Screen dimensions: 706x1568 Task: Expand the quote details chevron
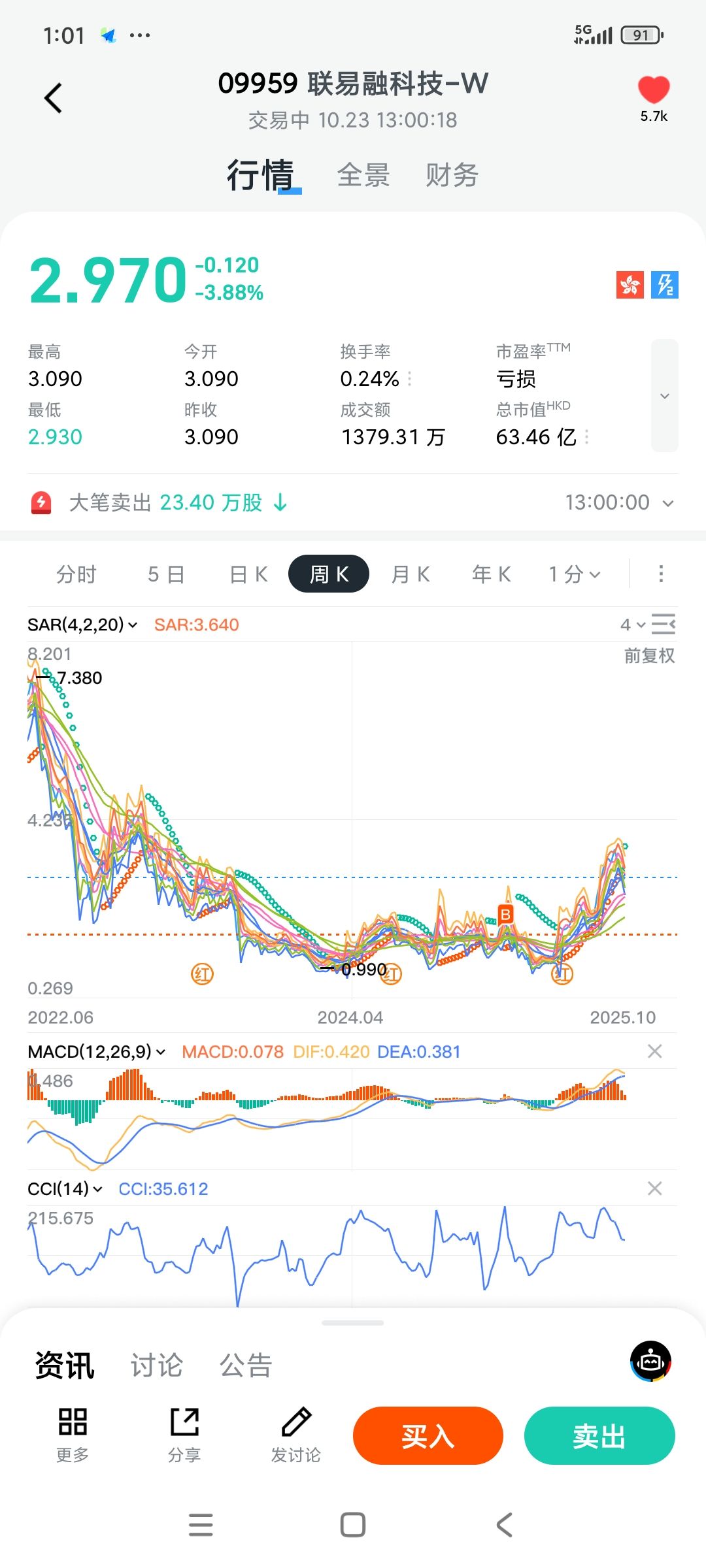664,396
